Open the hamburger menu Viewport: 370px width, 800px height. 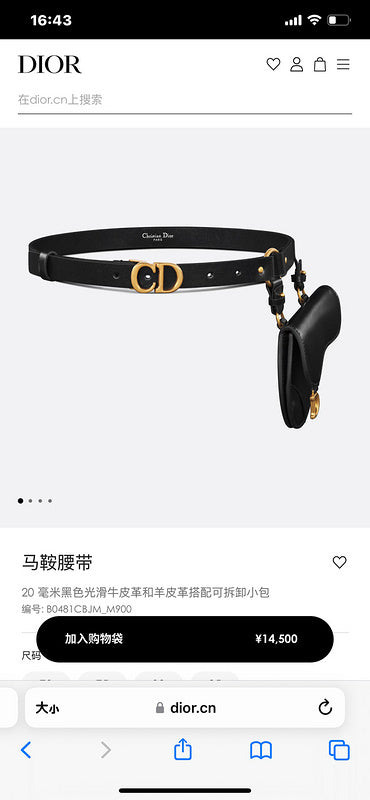(343, 64)
